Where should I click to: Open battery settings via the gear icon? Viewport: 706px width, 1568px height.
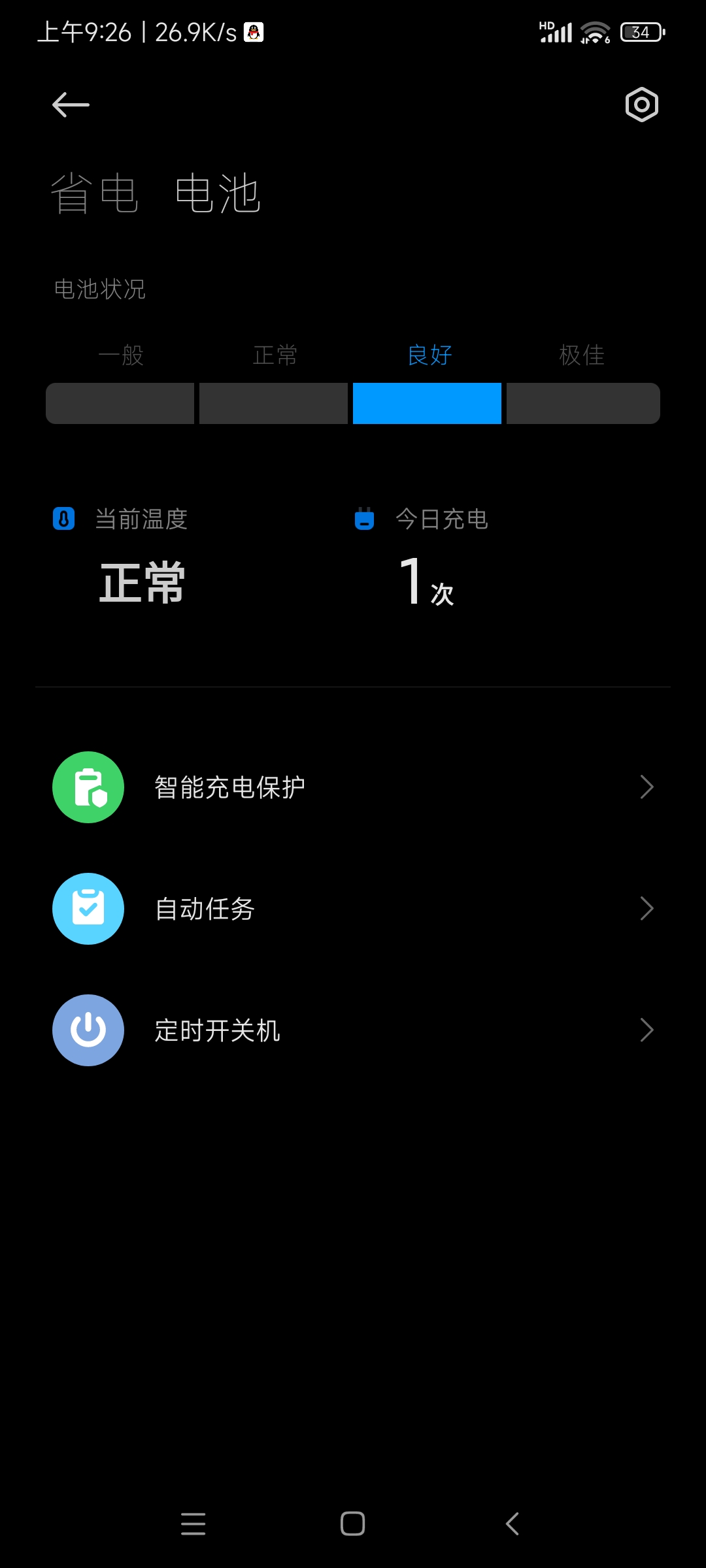pos(641,105)
